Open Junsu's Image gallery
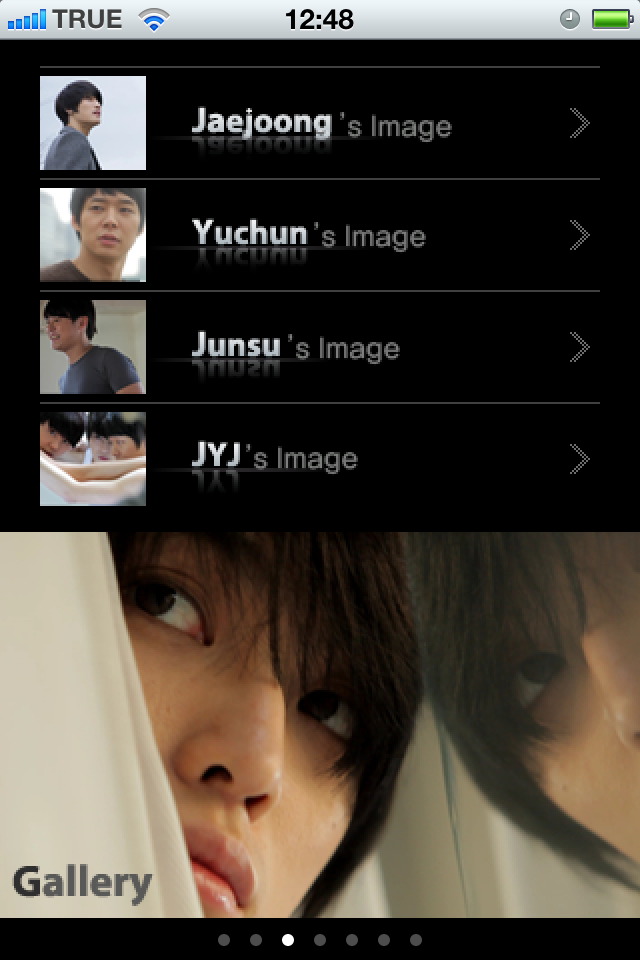This screenshot has height=960, width=640. (320, 348)
